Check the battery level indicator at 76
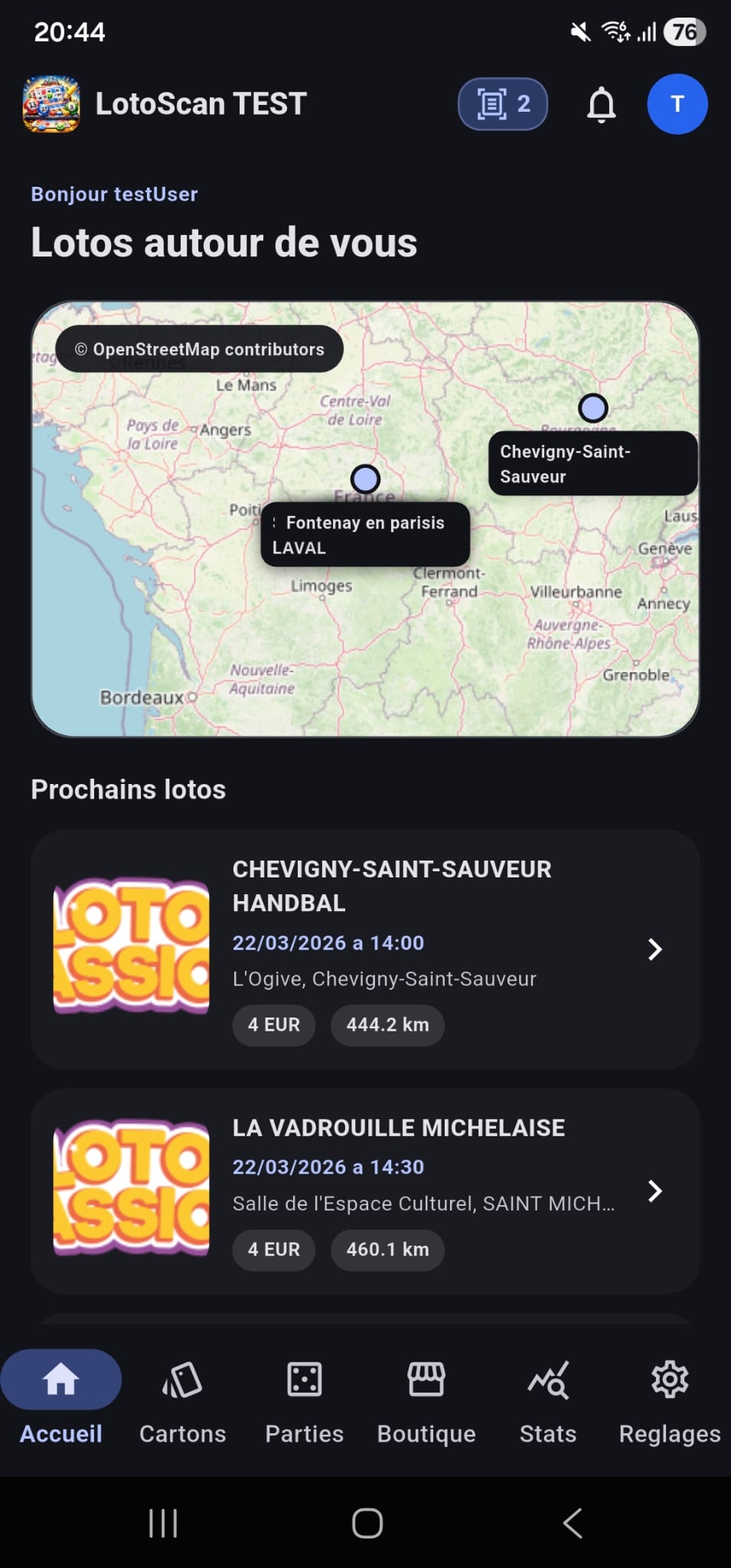 click(685, 31)
